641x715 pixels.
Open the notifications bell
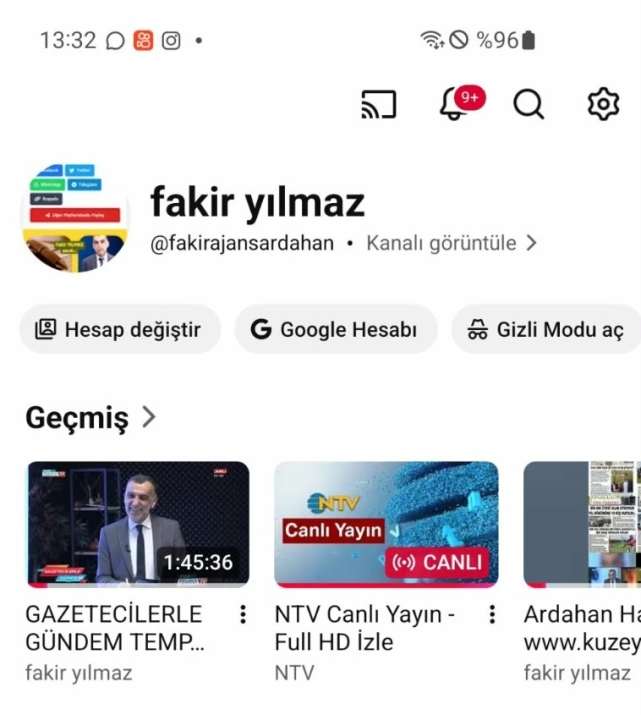(x=455, y=104)
